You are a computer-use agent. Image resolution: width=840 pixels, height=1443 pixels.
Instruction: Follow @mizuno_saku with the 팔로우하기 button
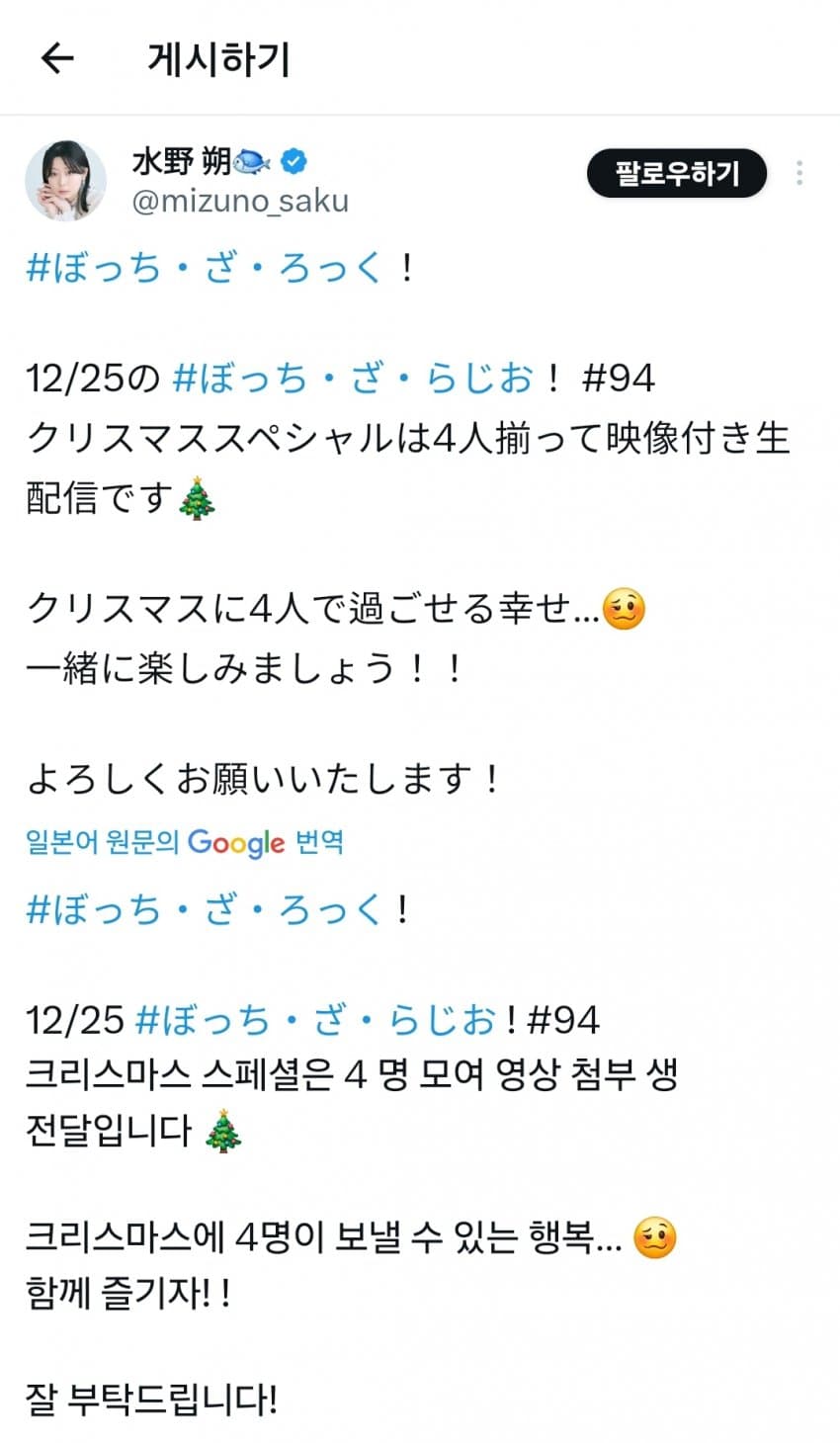[x=677, y=174]
